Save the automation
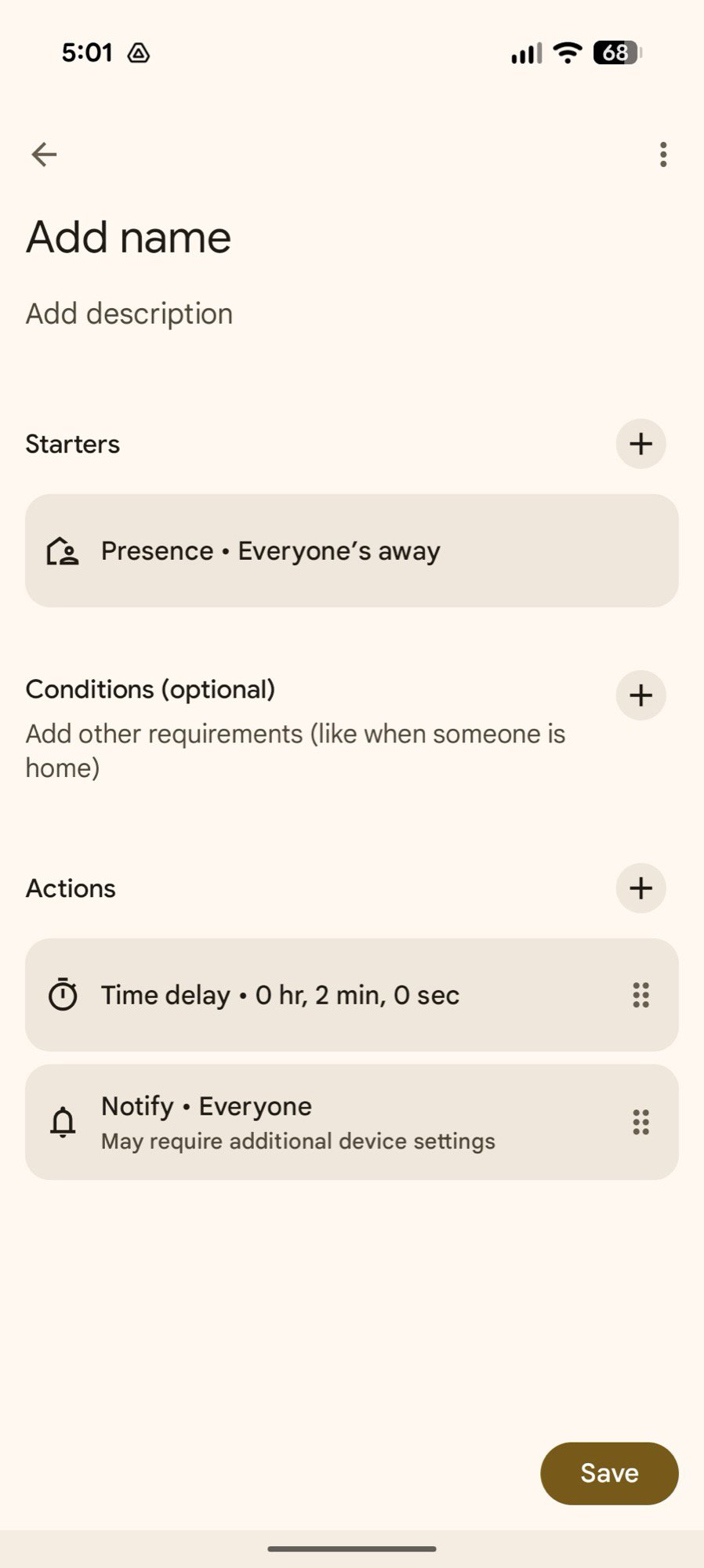704x1568 pixels. coord(609,1473)
